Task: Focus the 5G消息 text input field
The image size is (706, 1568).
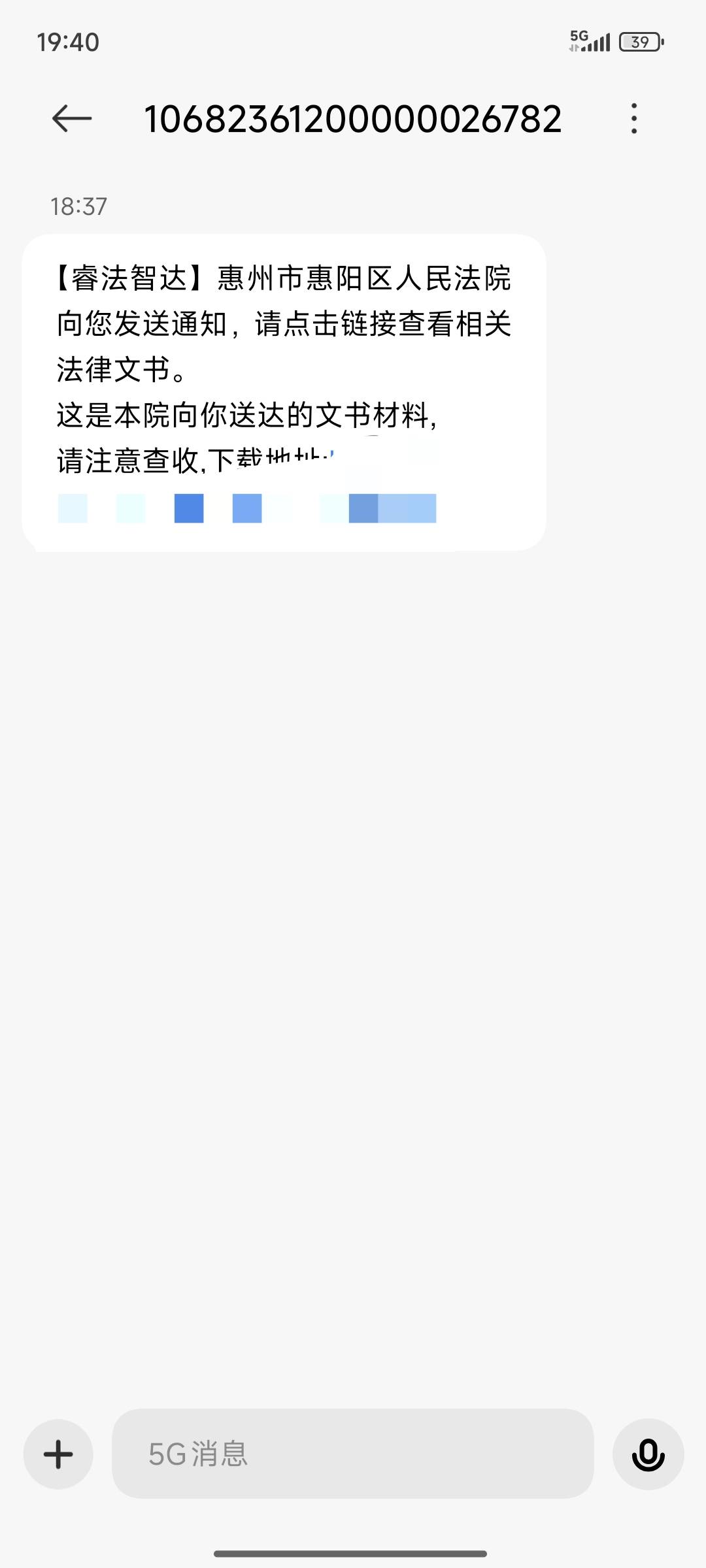Action: [352, 1454]
